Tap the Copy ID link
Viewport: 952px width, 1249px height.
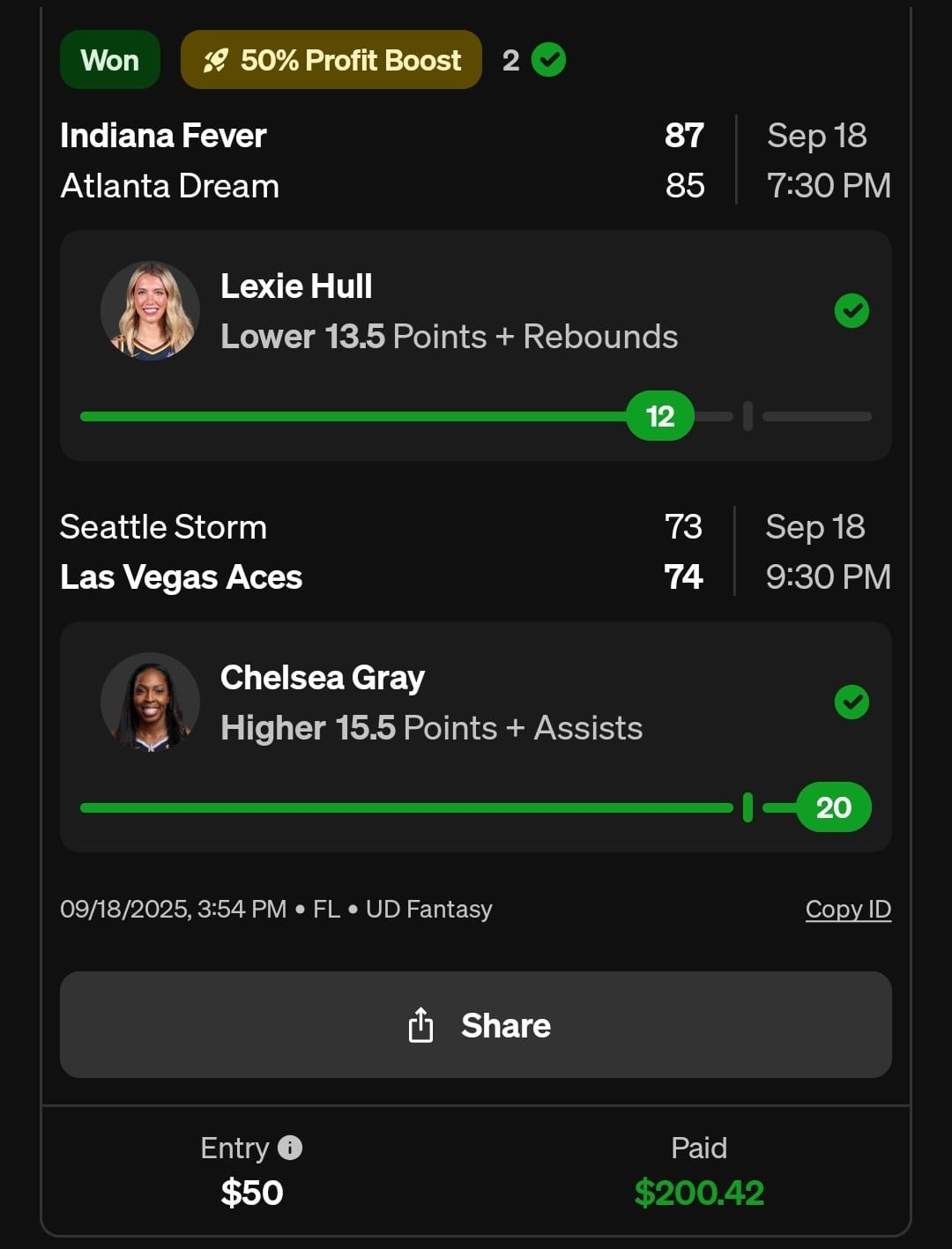coord(848,909)
